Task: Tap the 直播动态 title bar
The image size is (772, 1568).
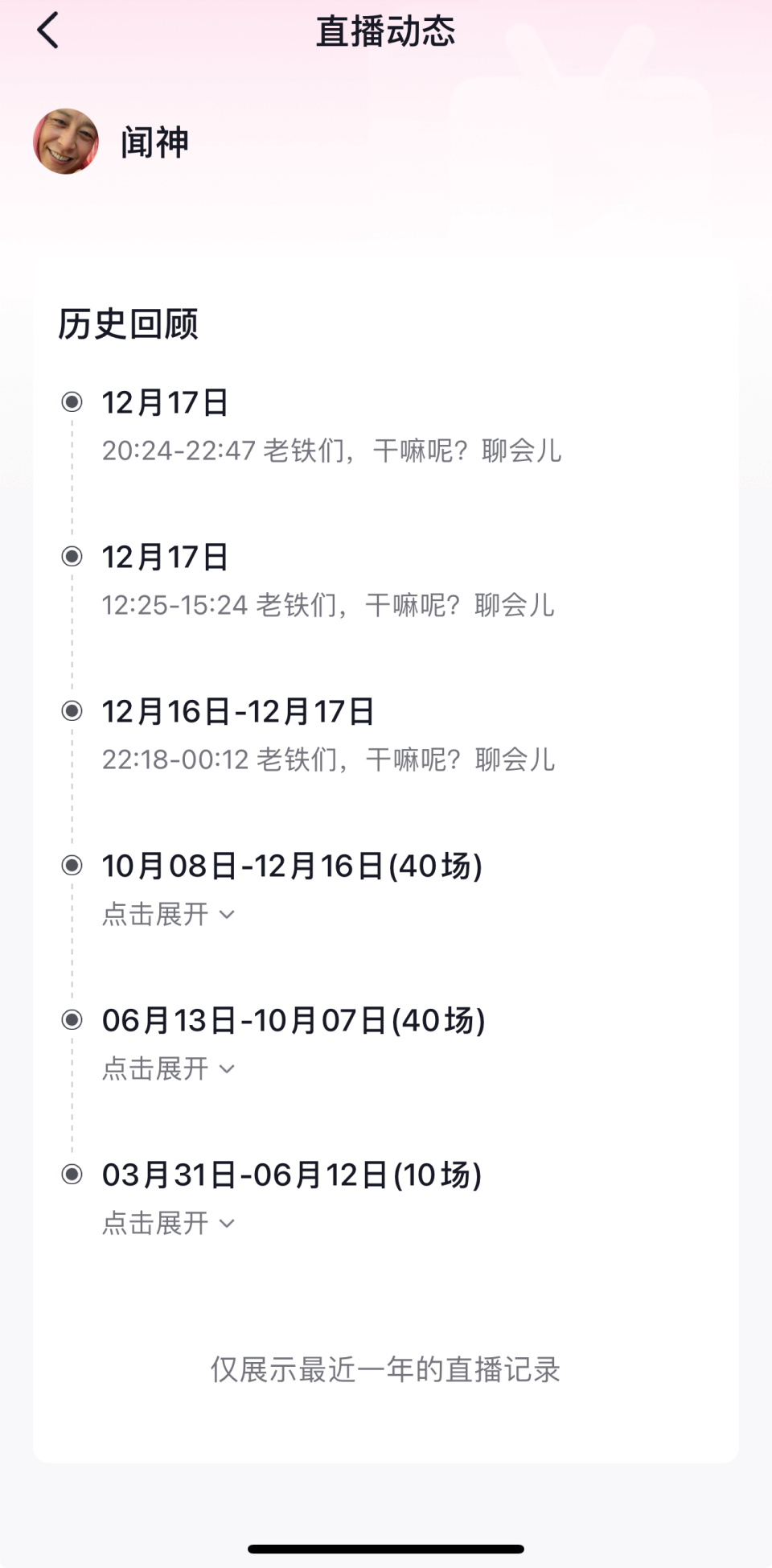Action: tap(385, 31)
